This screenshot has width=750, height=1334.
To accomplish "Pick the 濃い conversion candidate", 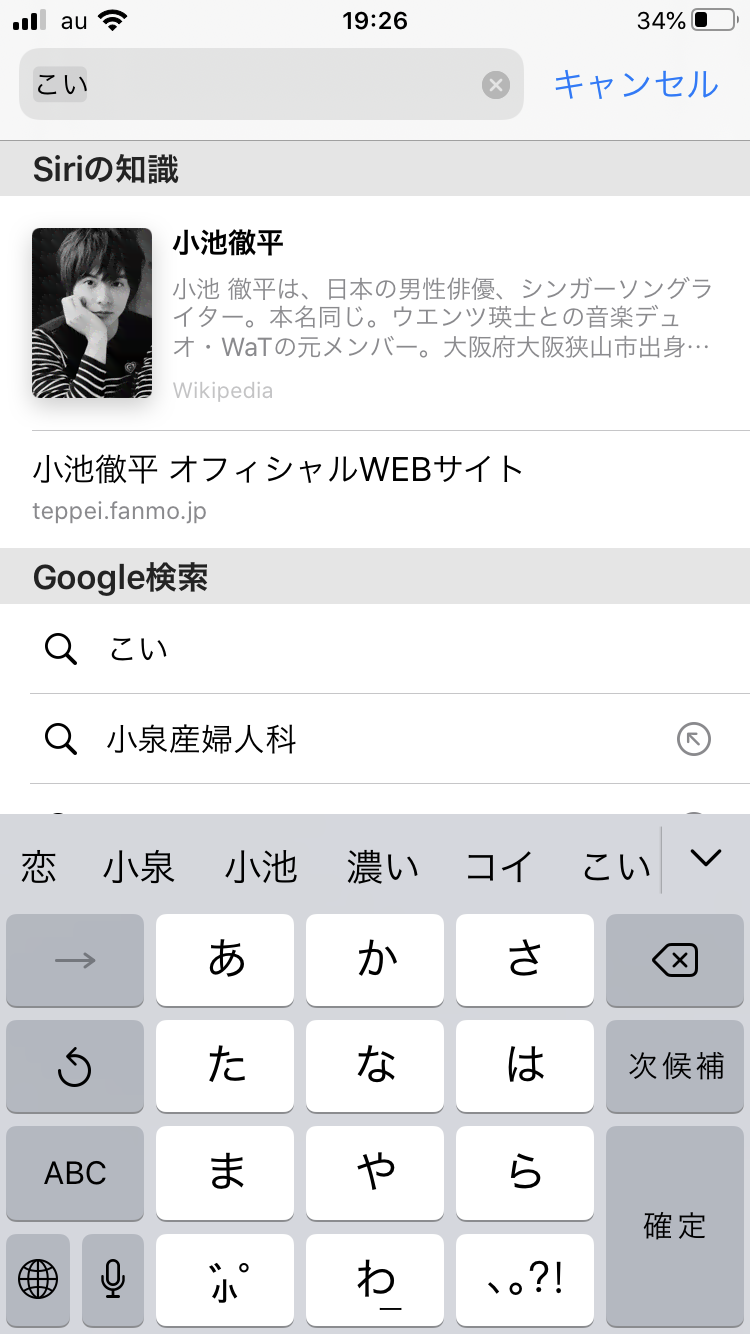I will point(383,866).
